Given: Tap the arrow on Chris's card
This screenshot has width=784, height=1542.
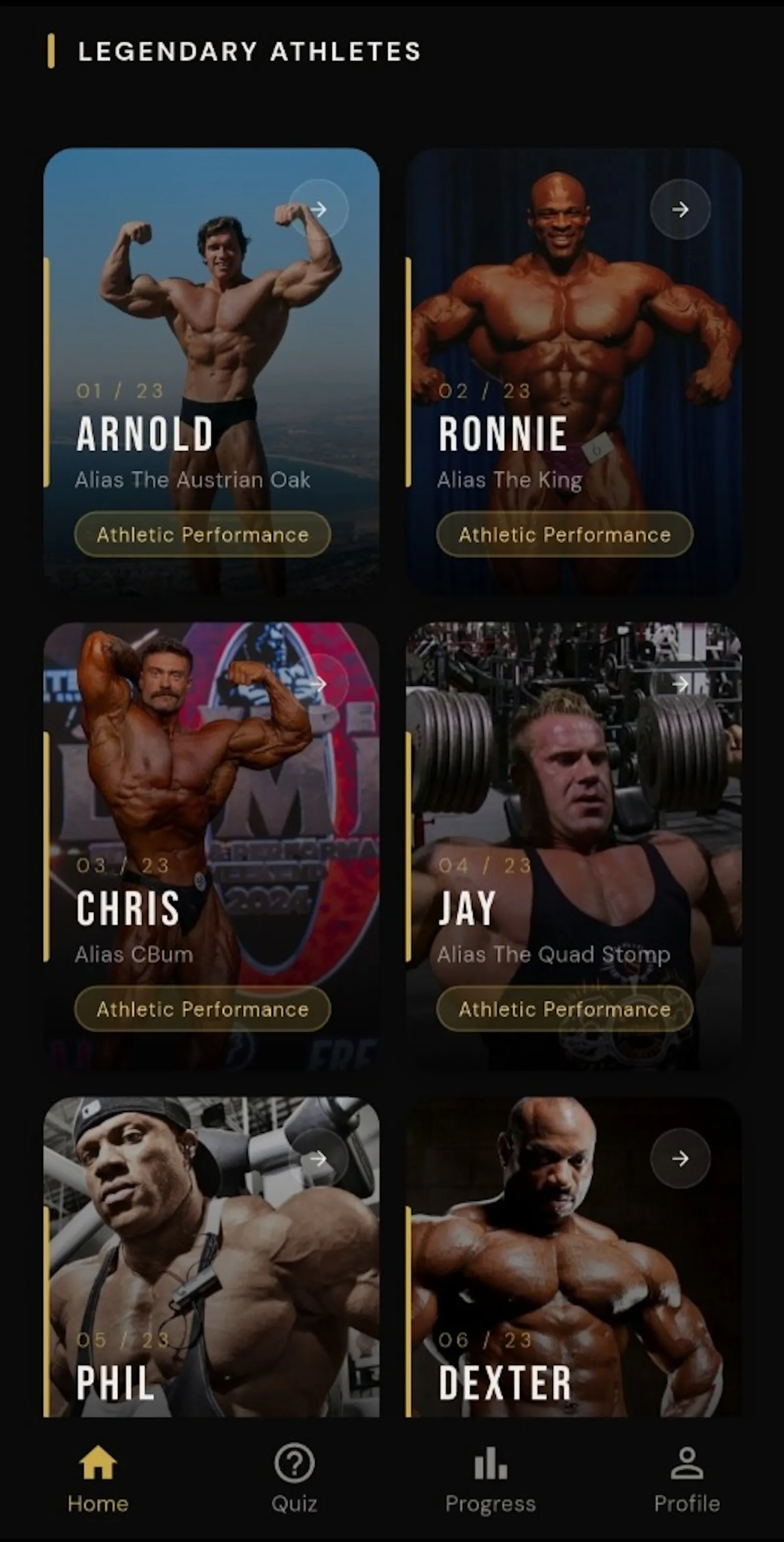Looking at the screenshot, I should point(318,683).
